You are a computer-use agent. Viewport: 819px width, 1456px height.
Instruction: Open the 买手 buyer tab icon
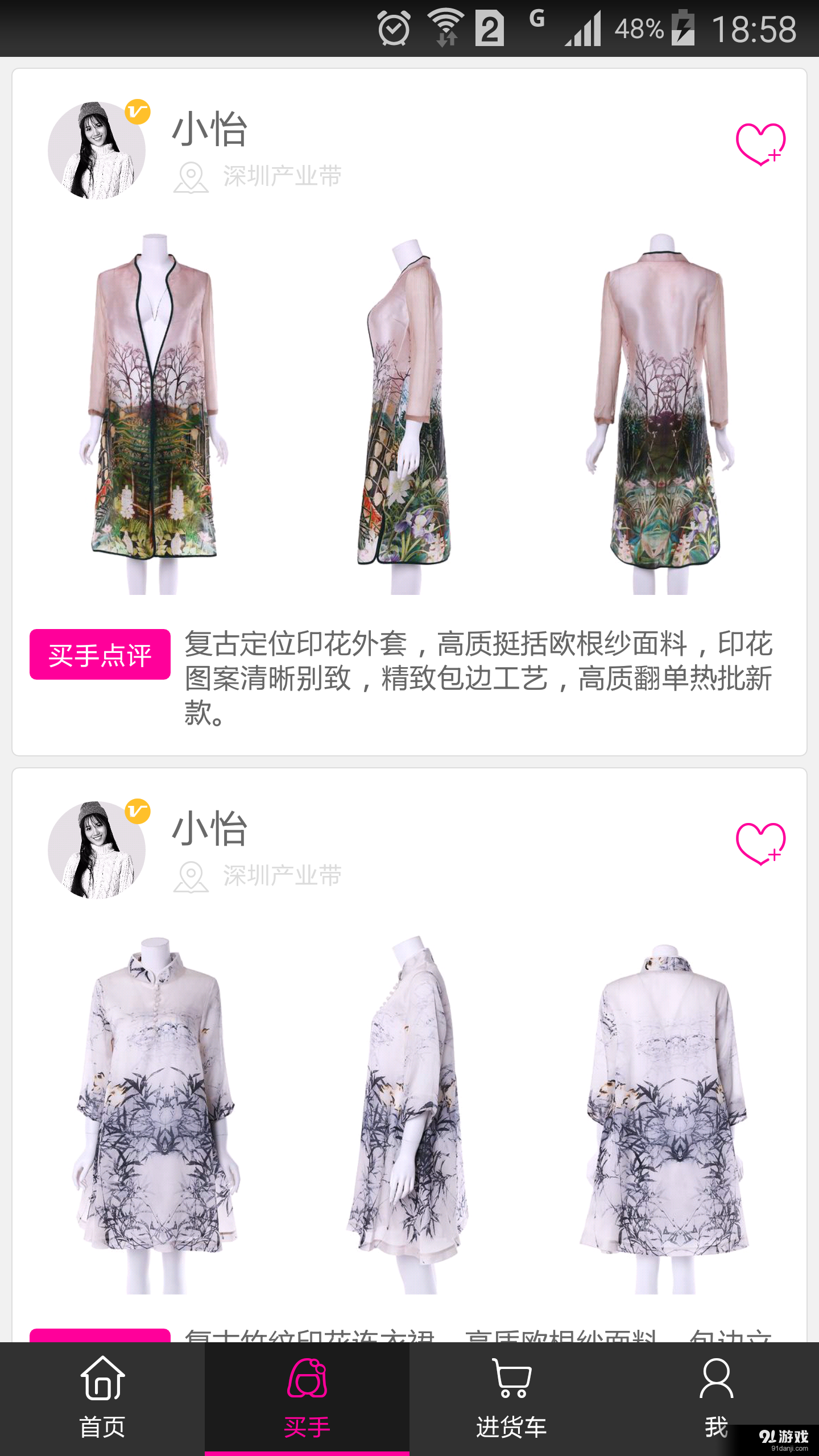tap(307, 1380)
